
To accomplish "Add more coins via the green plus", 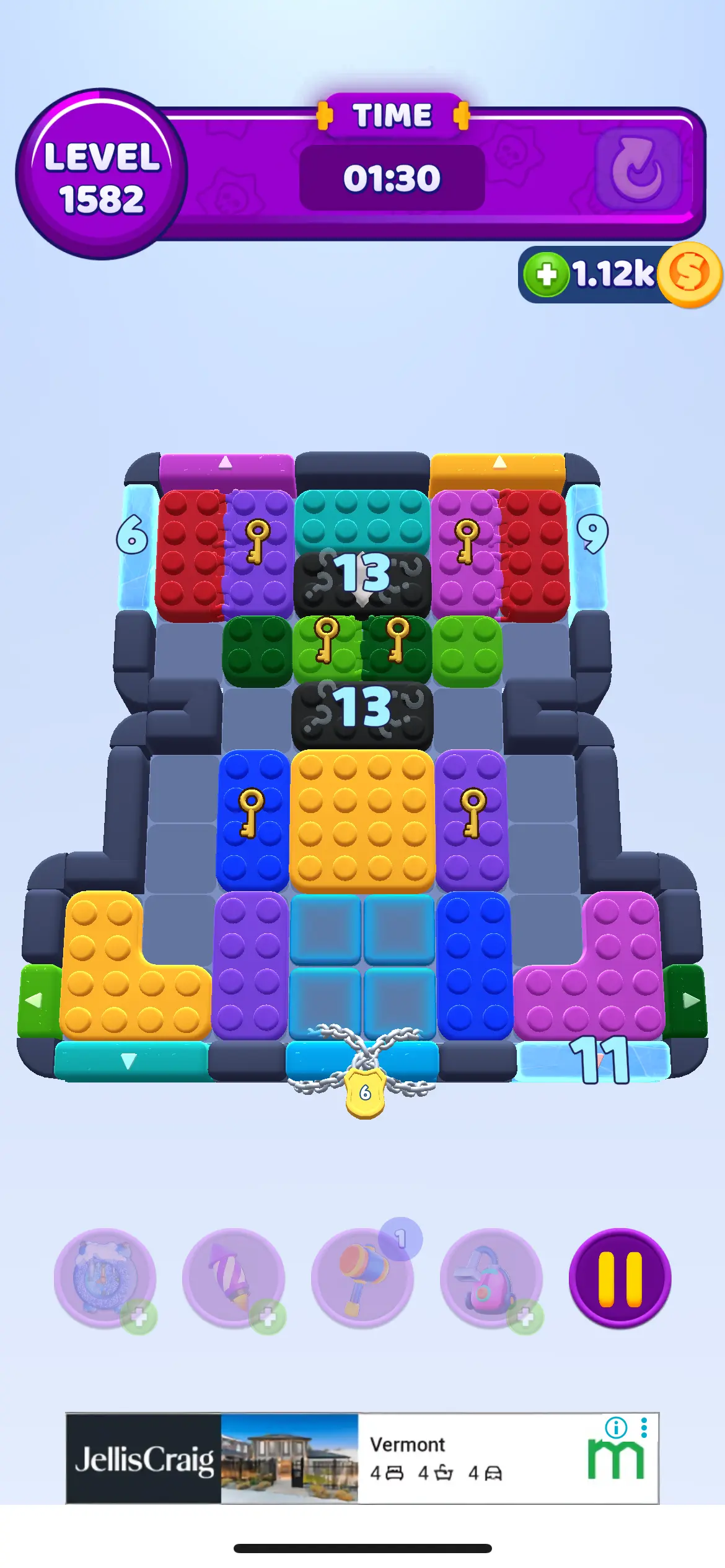I will (546, 274).
